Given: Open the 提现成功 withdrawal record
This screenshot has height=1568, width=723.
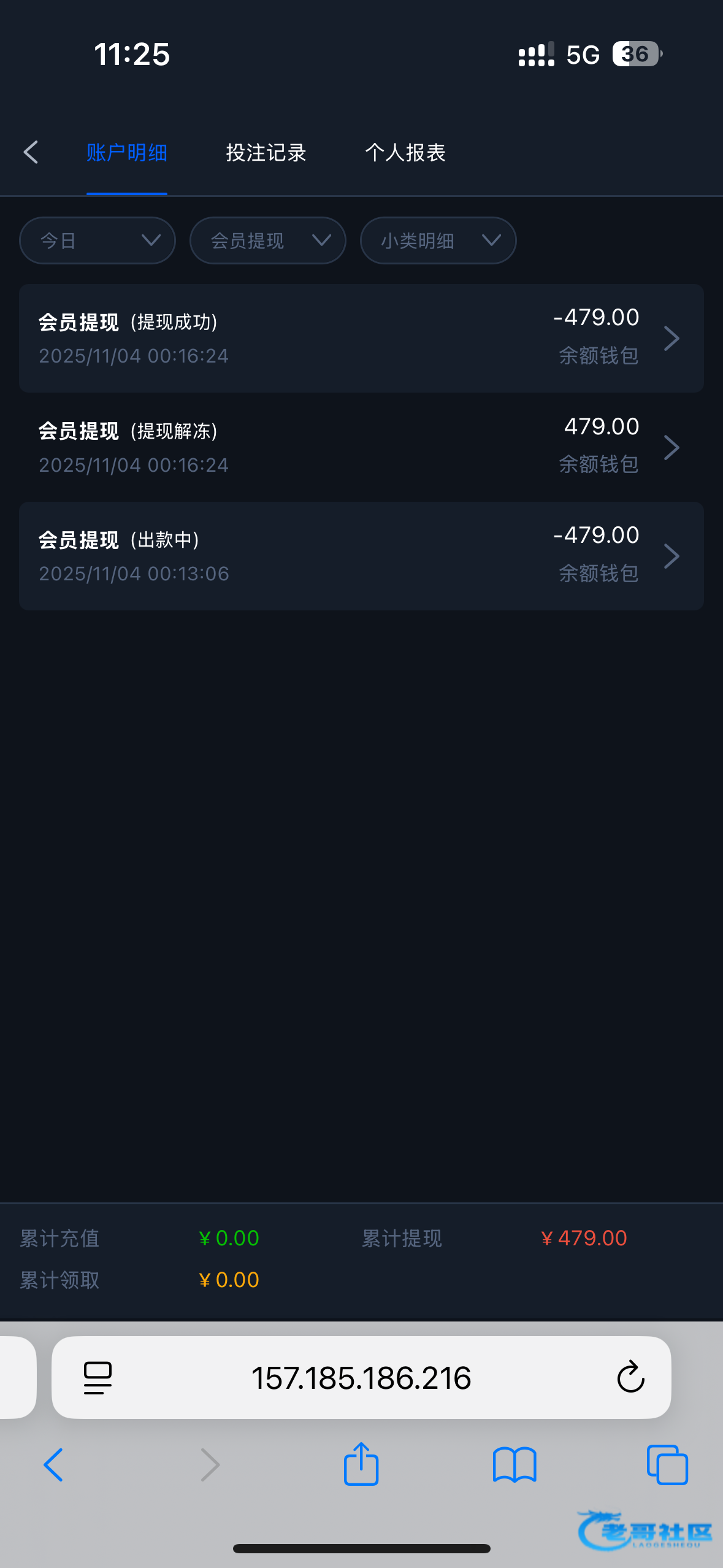Looking at the screenshot, I should click(361, 338).
